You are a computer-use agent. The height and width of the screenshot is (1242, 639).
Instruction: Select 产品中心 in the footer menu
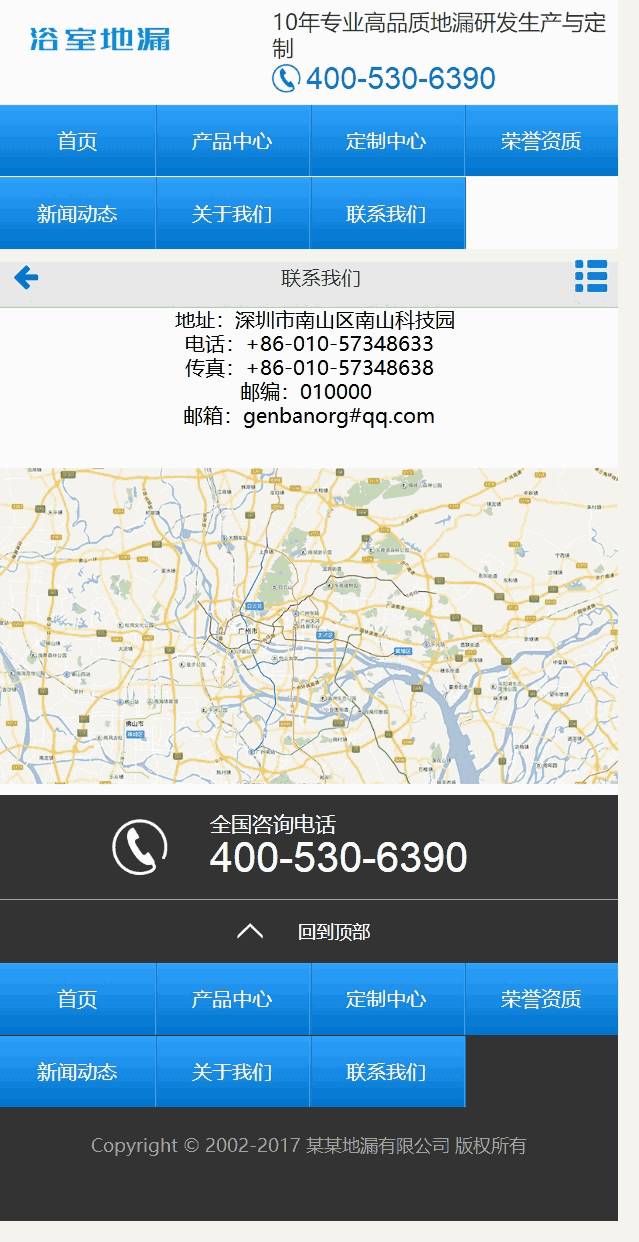point(233,999)
